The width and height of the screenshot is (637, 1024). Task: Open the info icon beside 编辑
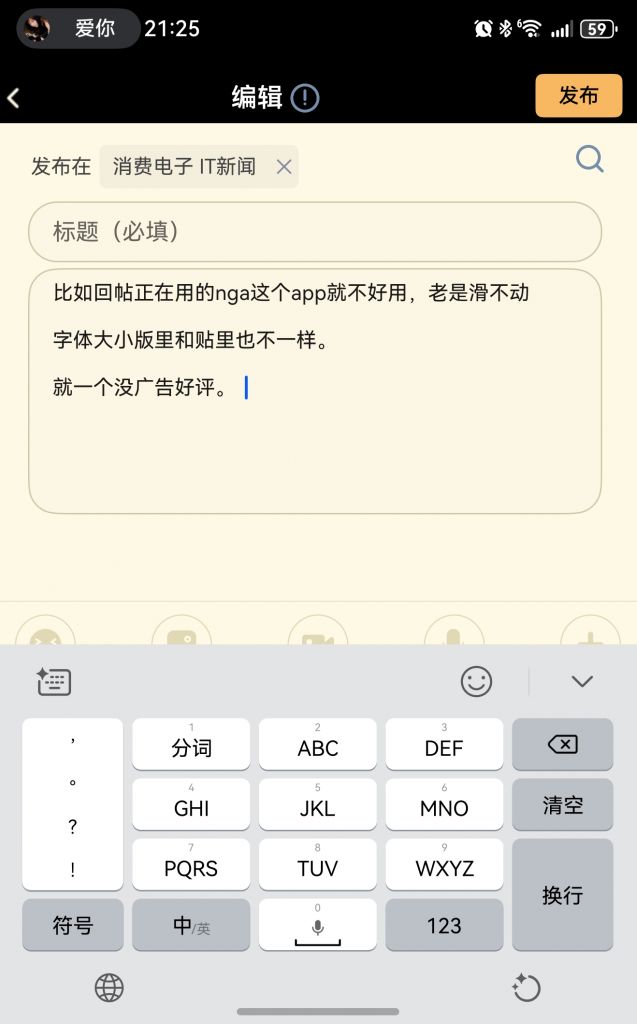click(305, 97)
